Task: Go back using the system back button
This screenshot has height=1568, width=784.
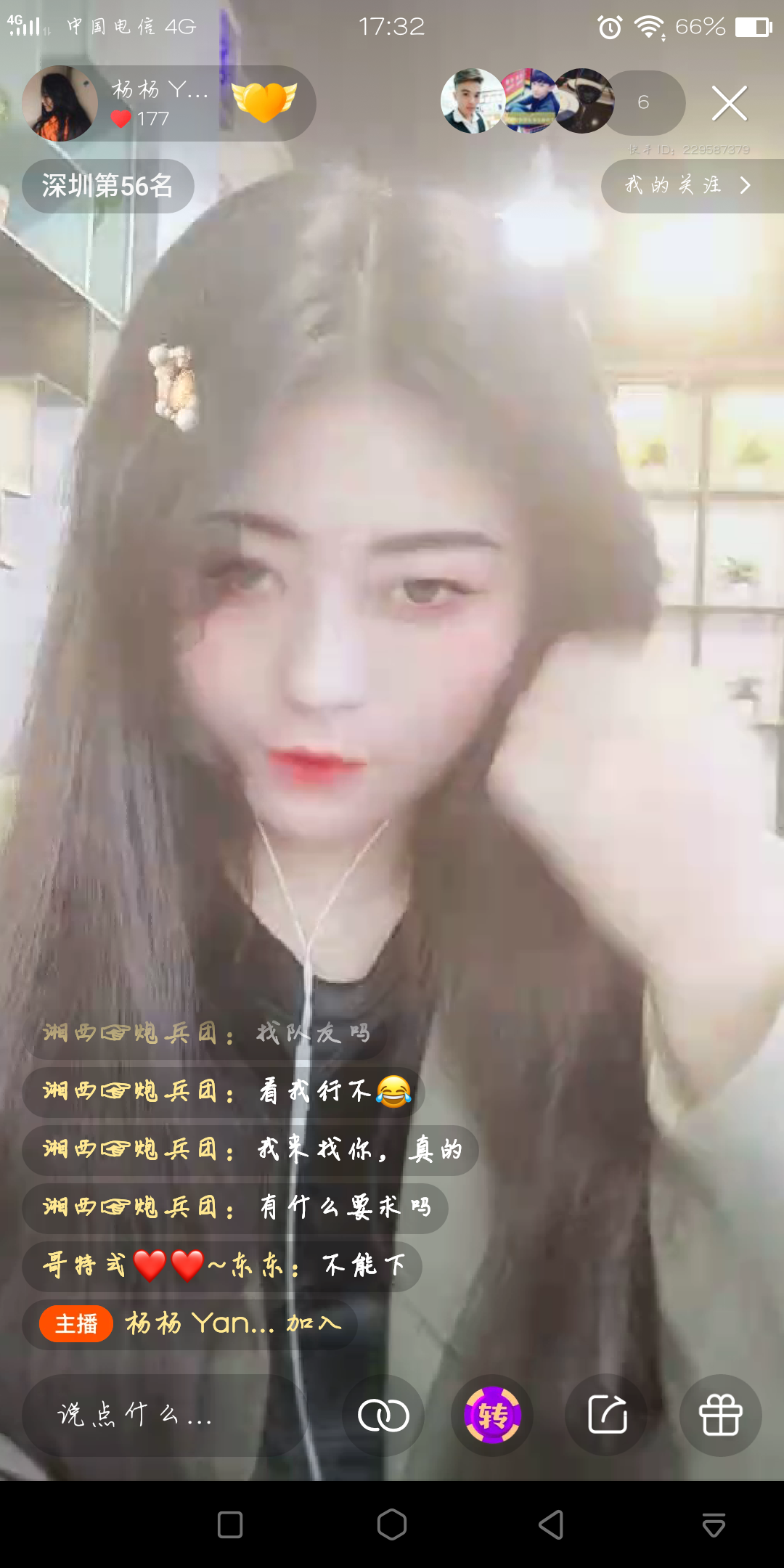Action: click(552, 1524)
